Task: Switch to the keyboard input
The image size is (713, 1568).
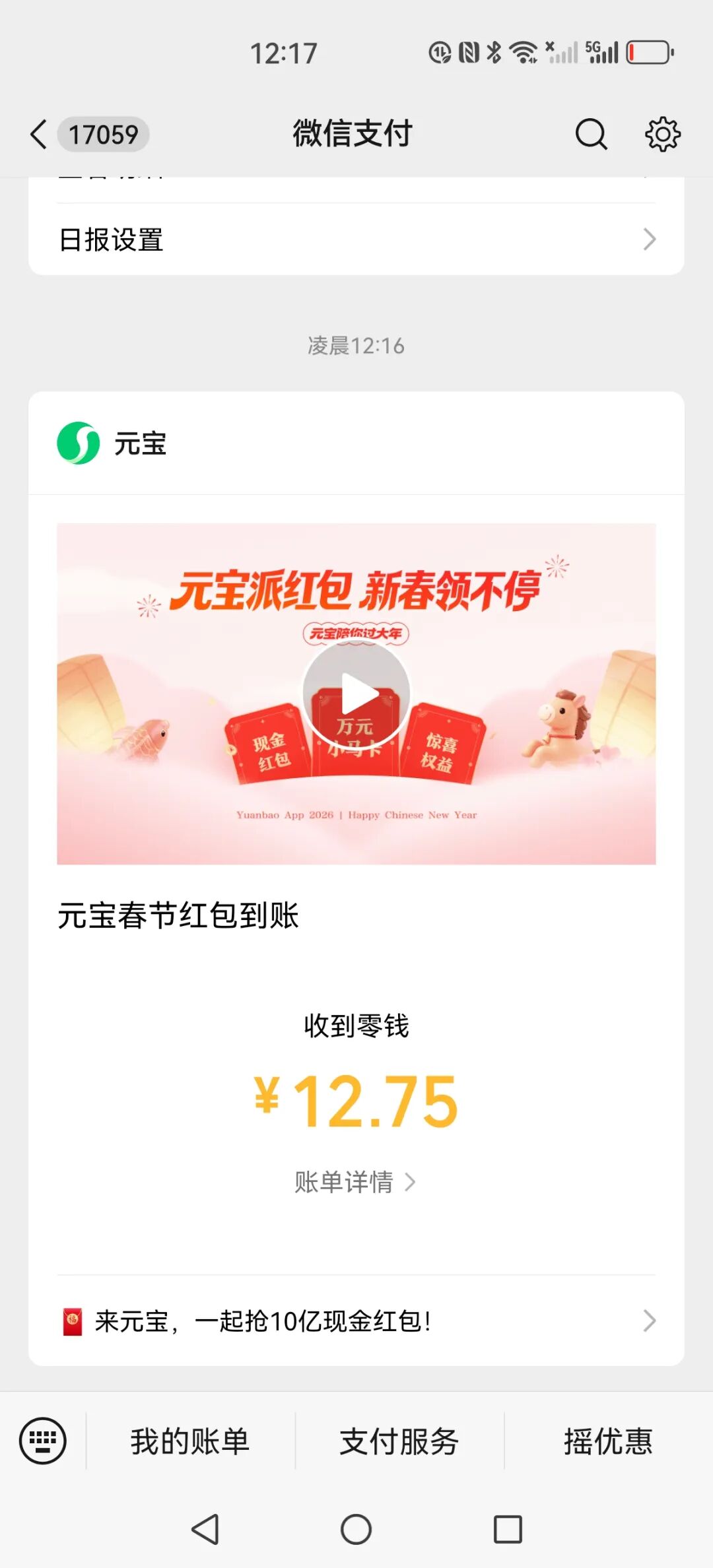Action: coord(43,1441)
